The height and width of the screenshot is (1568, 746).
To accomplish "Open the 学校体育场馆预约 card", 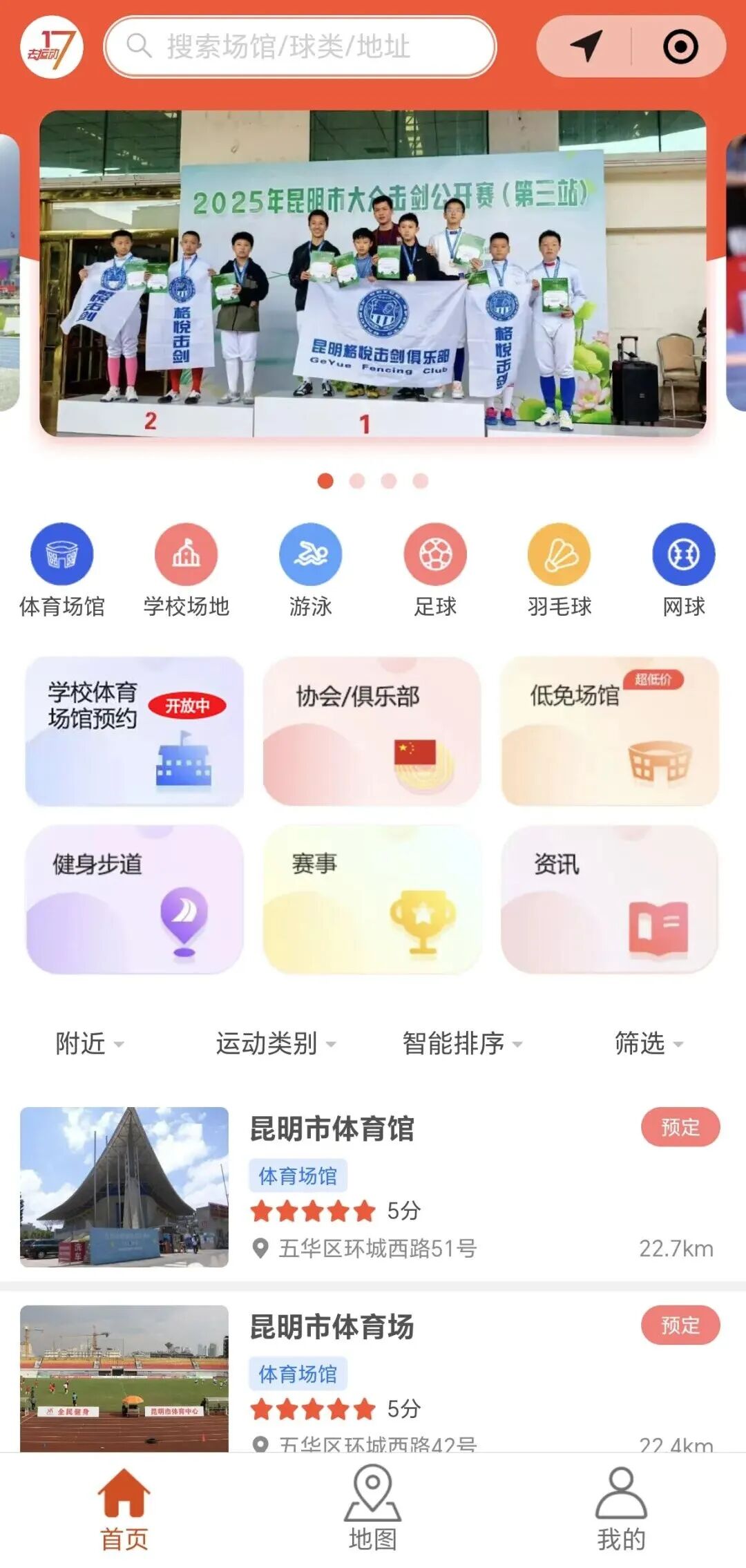I will pyautogui.click(x=135, y=731).
